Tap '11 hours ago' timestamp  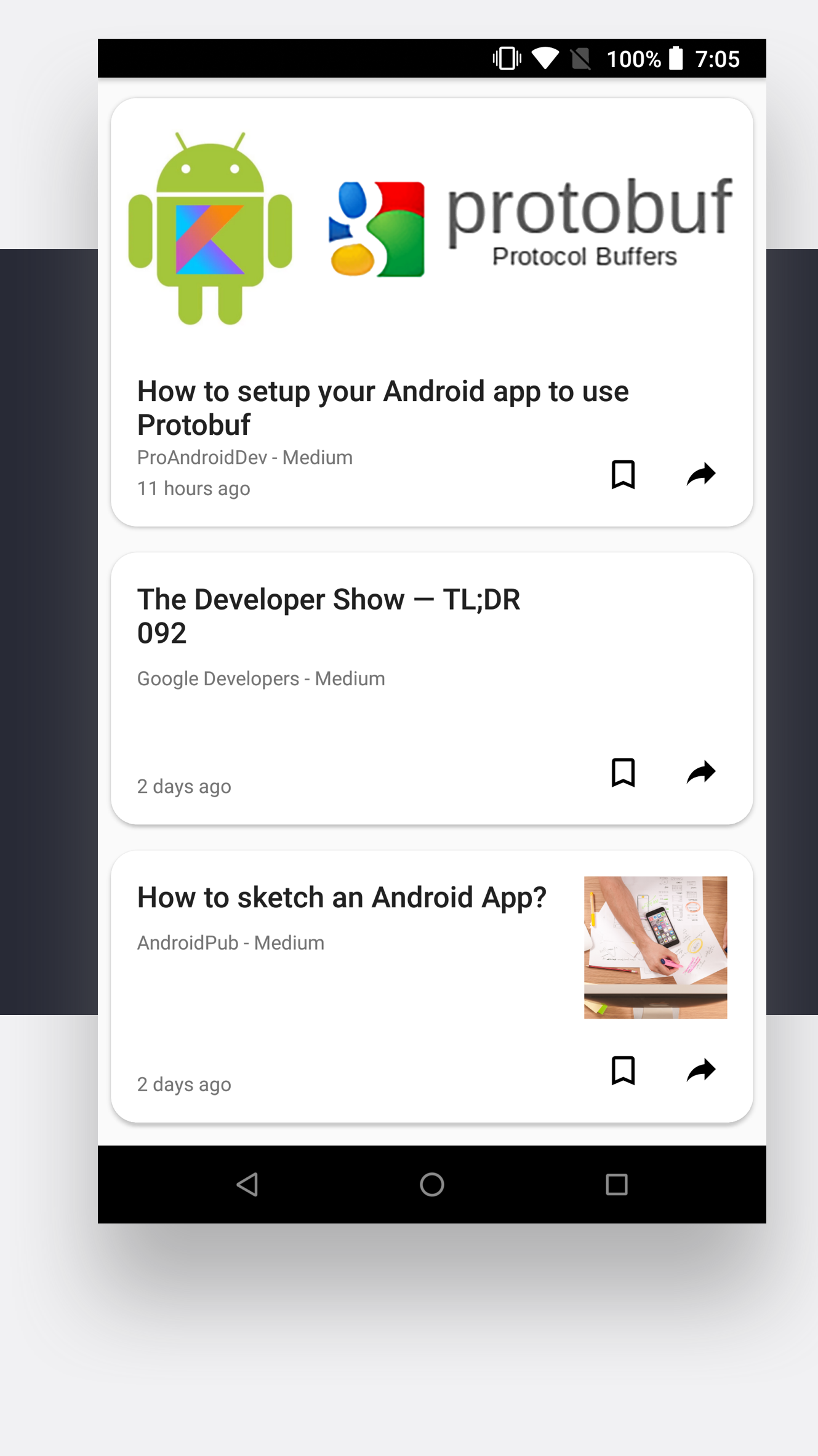pos(193,488)
